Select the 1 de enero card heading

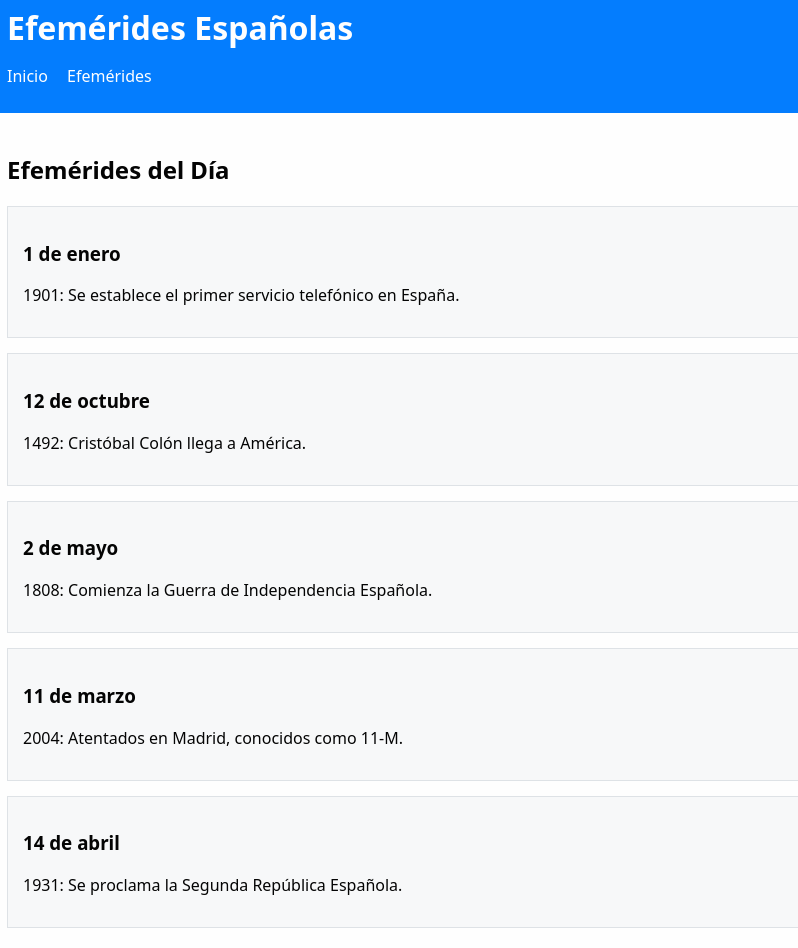(x=71, y=254)
